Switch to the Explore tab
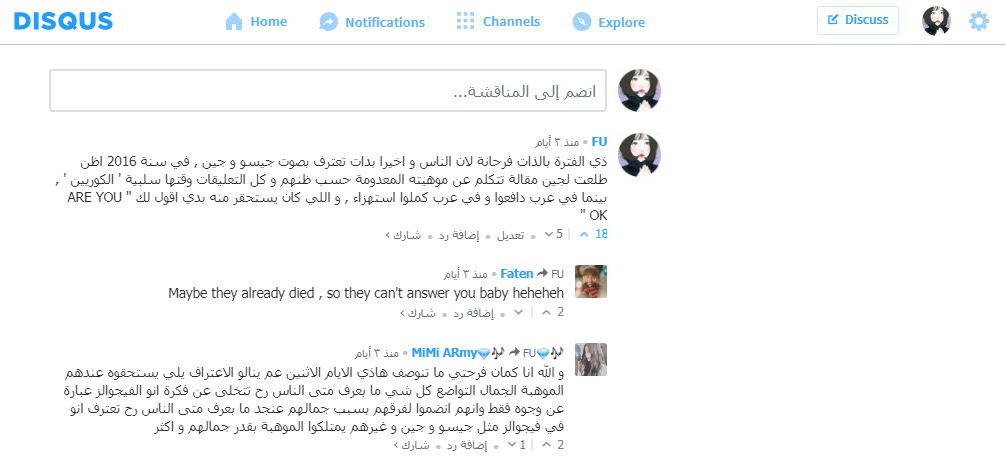Viewport: 1006px width, 462px height. point(608,22)
